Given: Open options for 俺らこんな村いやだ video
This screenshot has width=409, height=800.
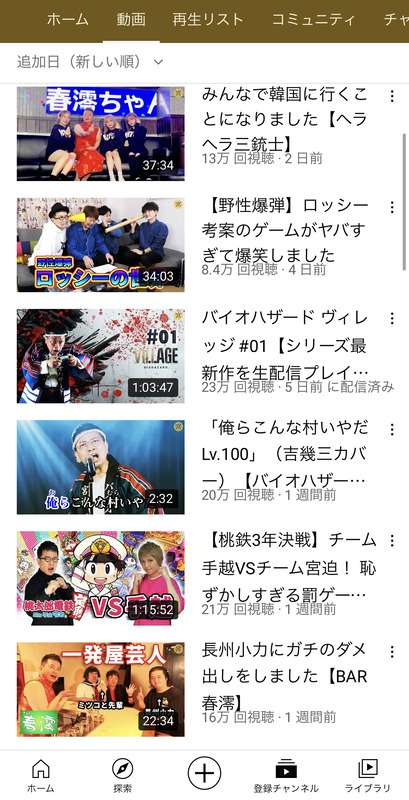Looking at the screenshot, I should point(392,430).
